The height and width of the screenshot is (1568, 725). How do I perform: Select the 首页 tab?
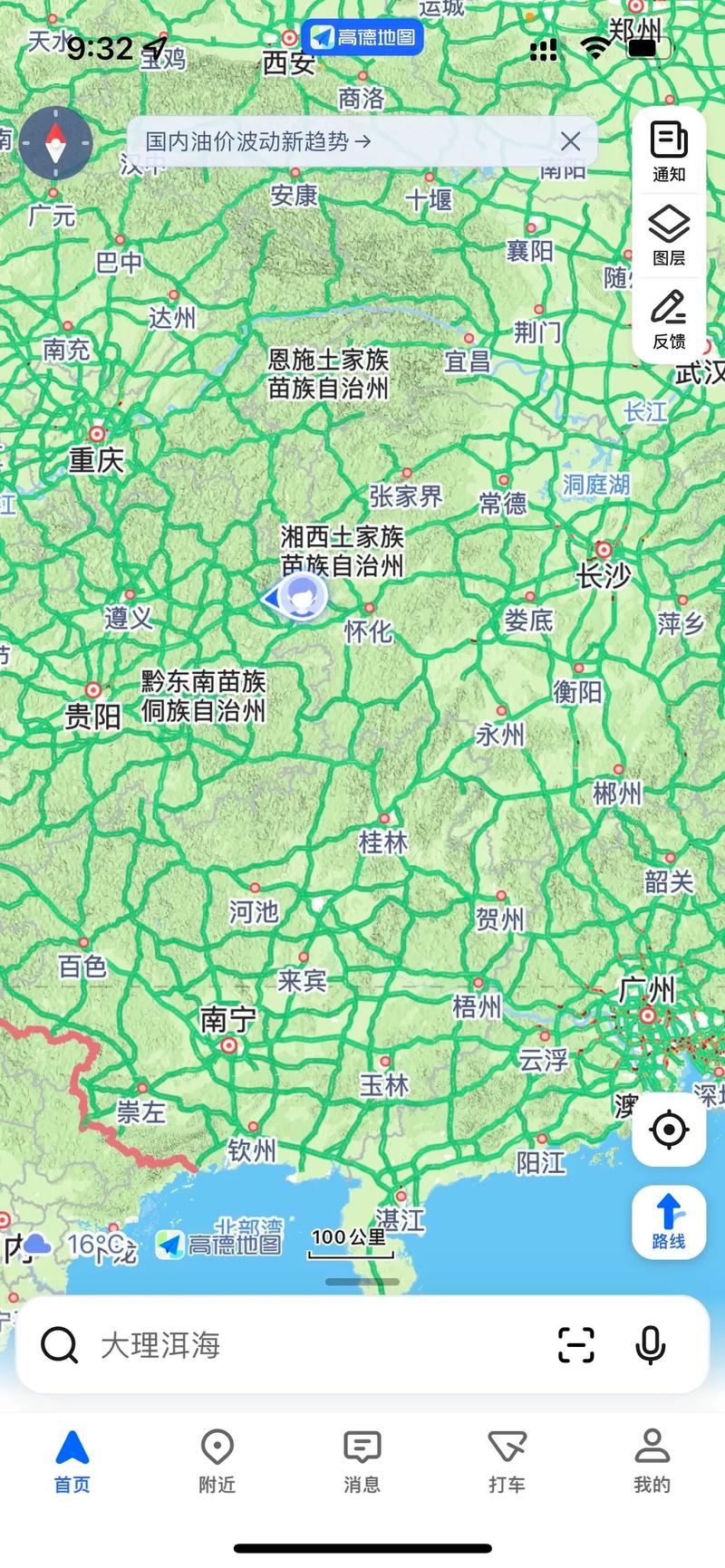72,1461
